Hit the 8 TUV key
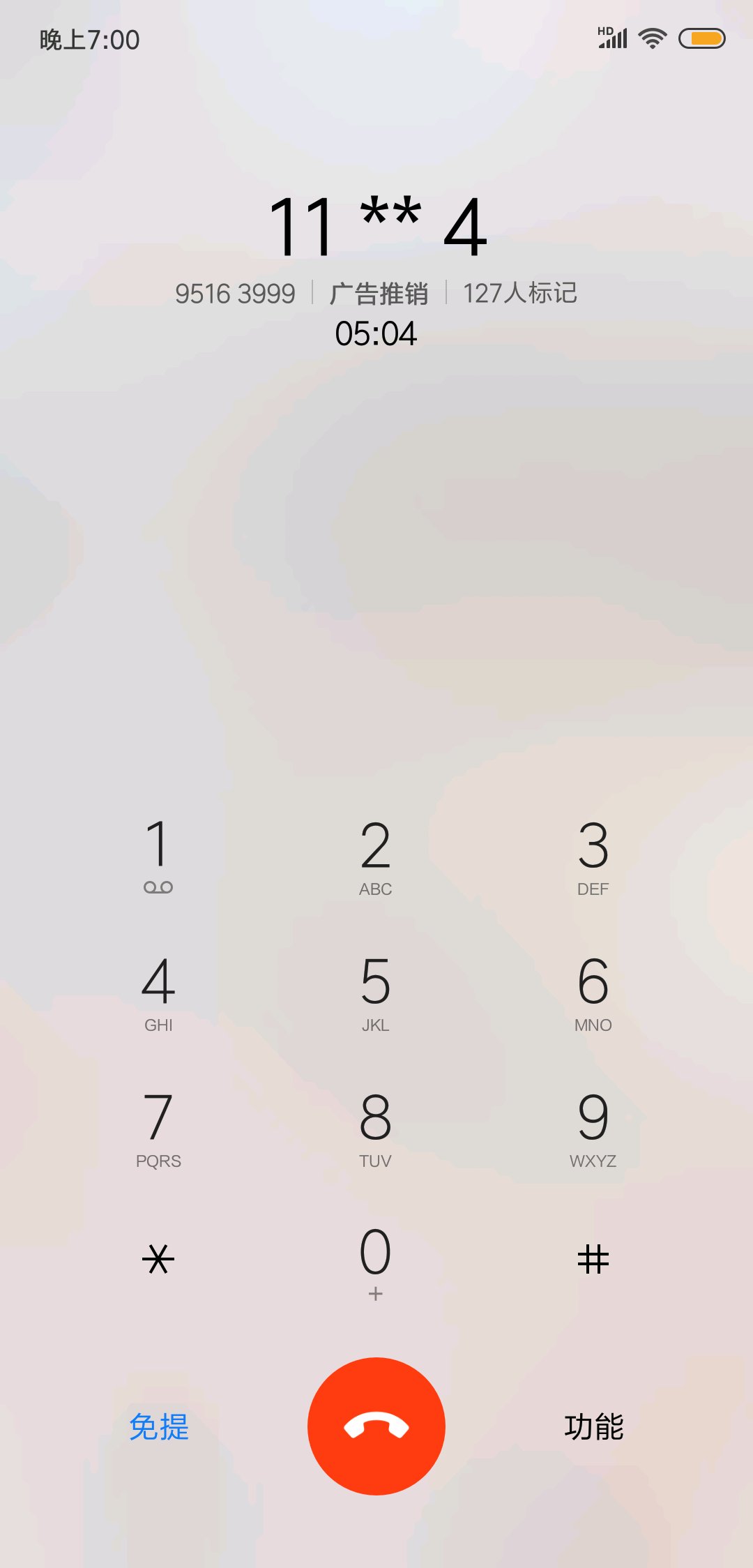The width and height of the screenshot is (753, 1568). [x=376, y=1128]
